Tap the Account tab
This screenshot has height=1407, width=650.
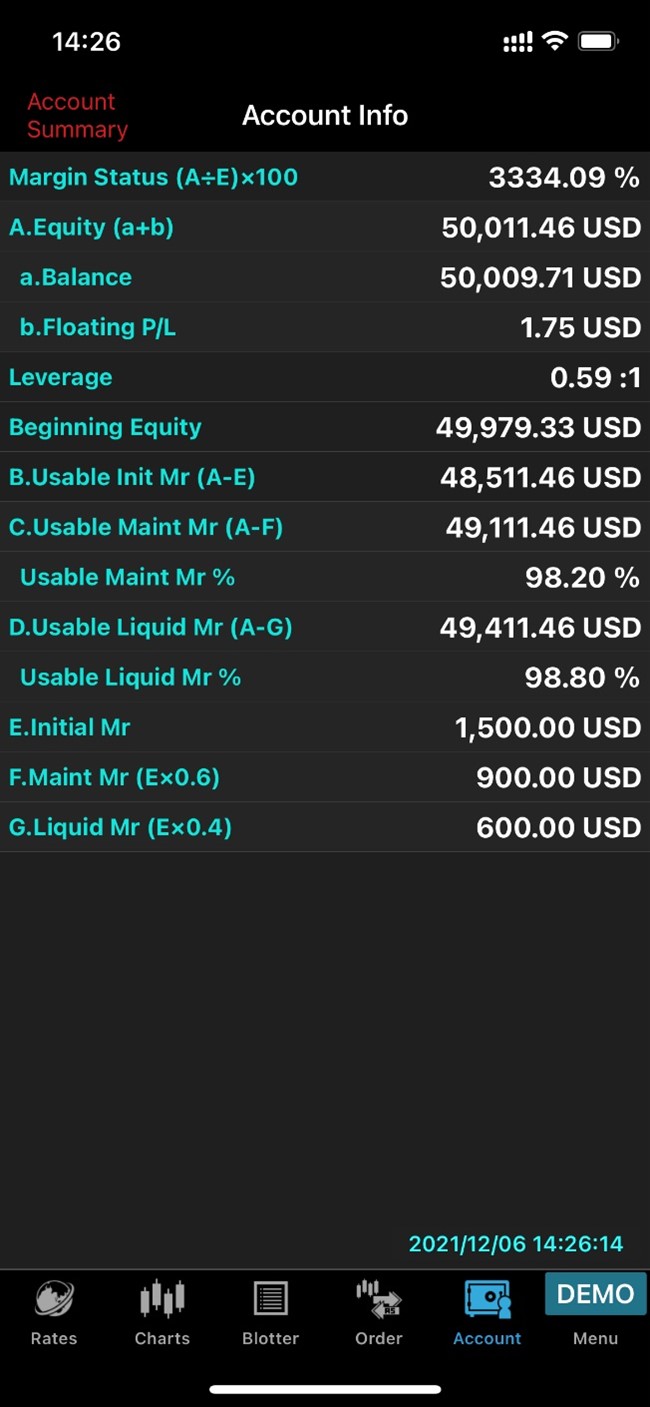(x=487, y=1312)
